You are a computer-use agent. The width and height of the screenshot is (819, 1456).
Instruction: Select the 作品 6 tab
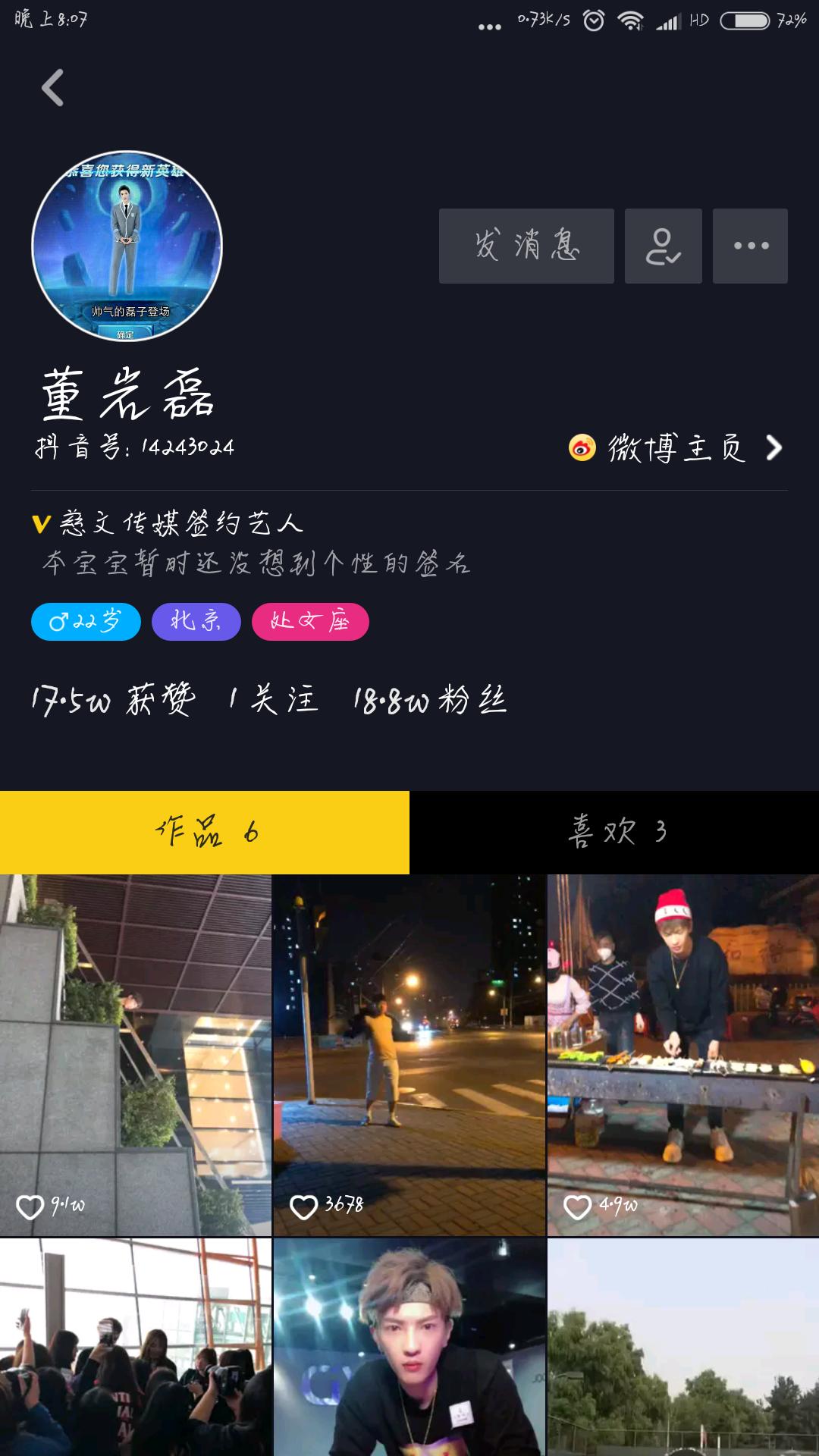[x=205, y=831]
